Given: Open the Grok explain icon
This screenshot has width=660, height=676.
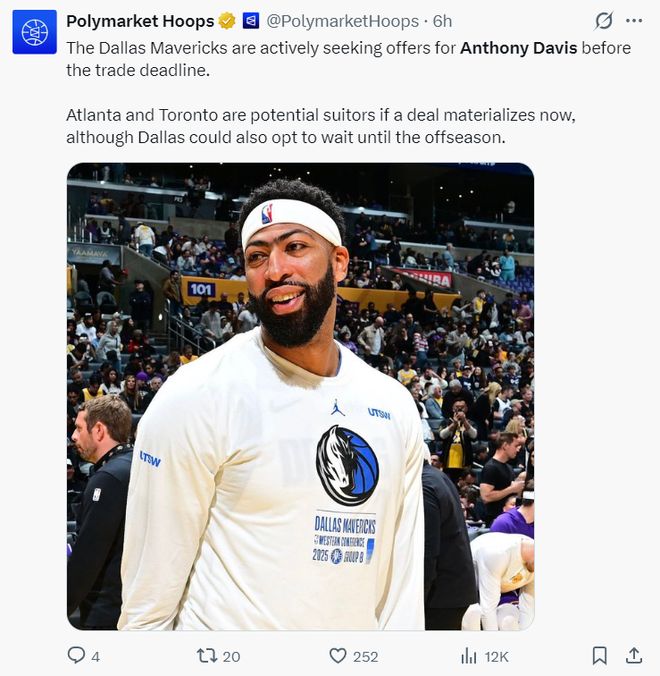Looking at the screenshot, I should click(604, 20).
